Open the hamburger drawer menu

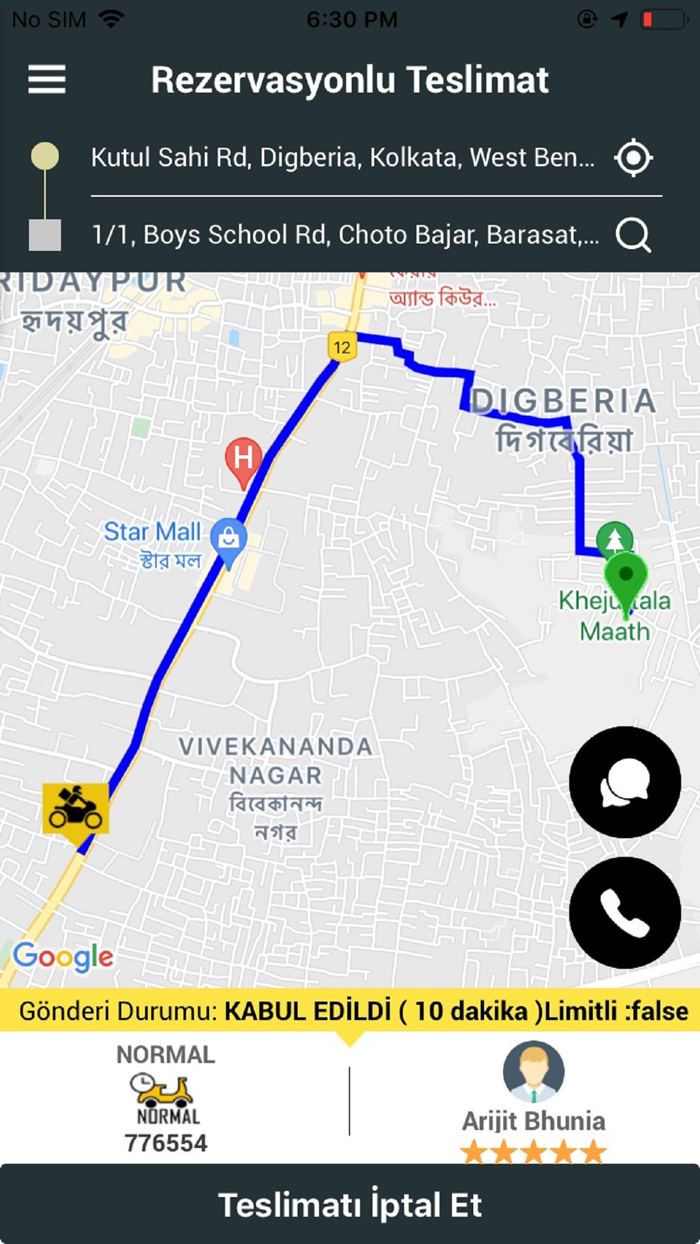tap(47, 80)
